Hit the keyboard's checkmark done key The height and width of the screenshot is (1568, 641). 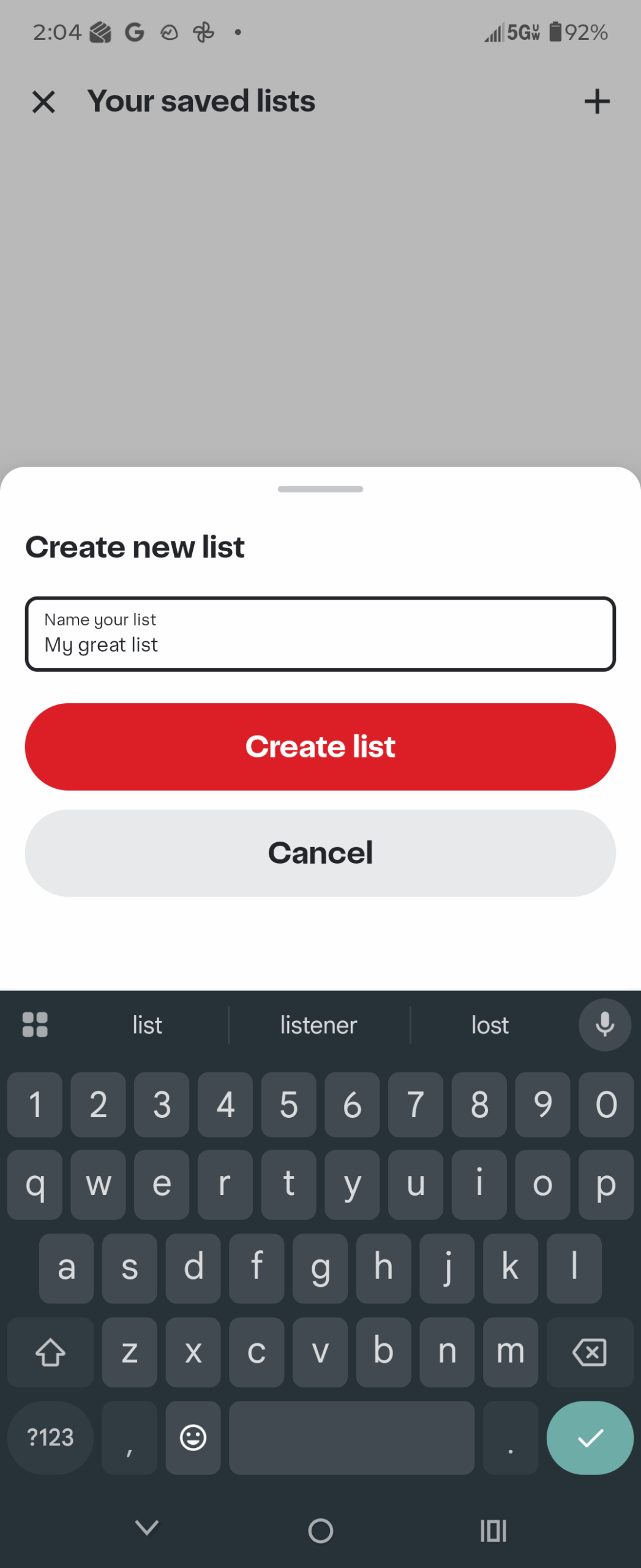[590, 1438]
